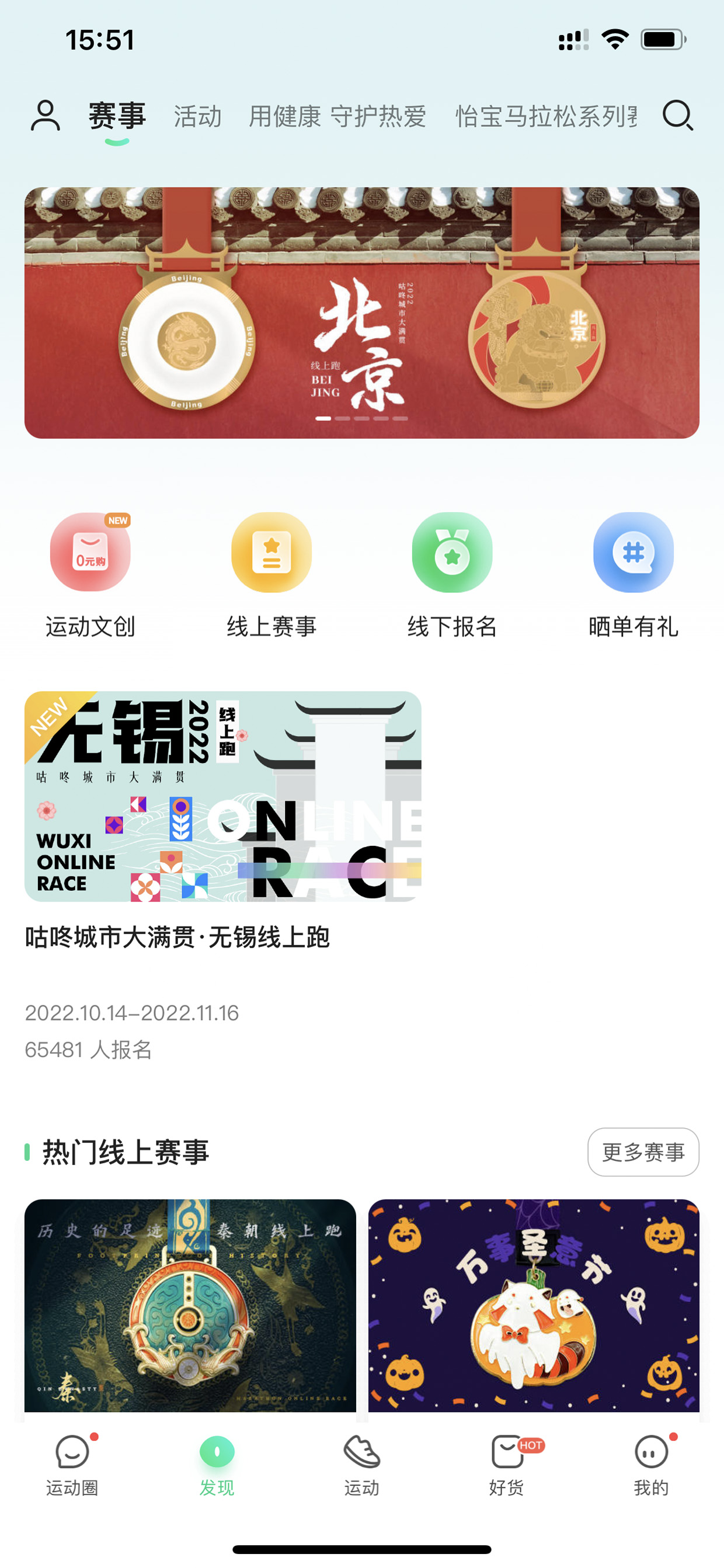Screen dimensions: 724x1568
Task: Select the 发现 bottom tab
Action: [217, 1465]
